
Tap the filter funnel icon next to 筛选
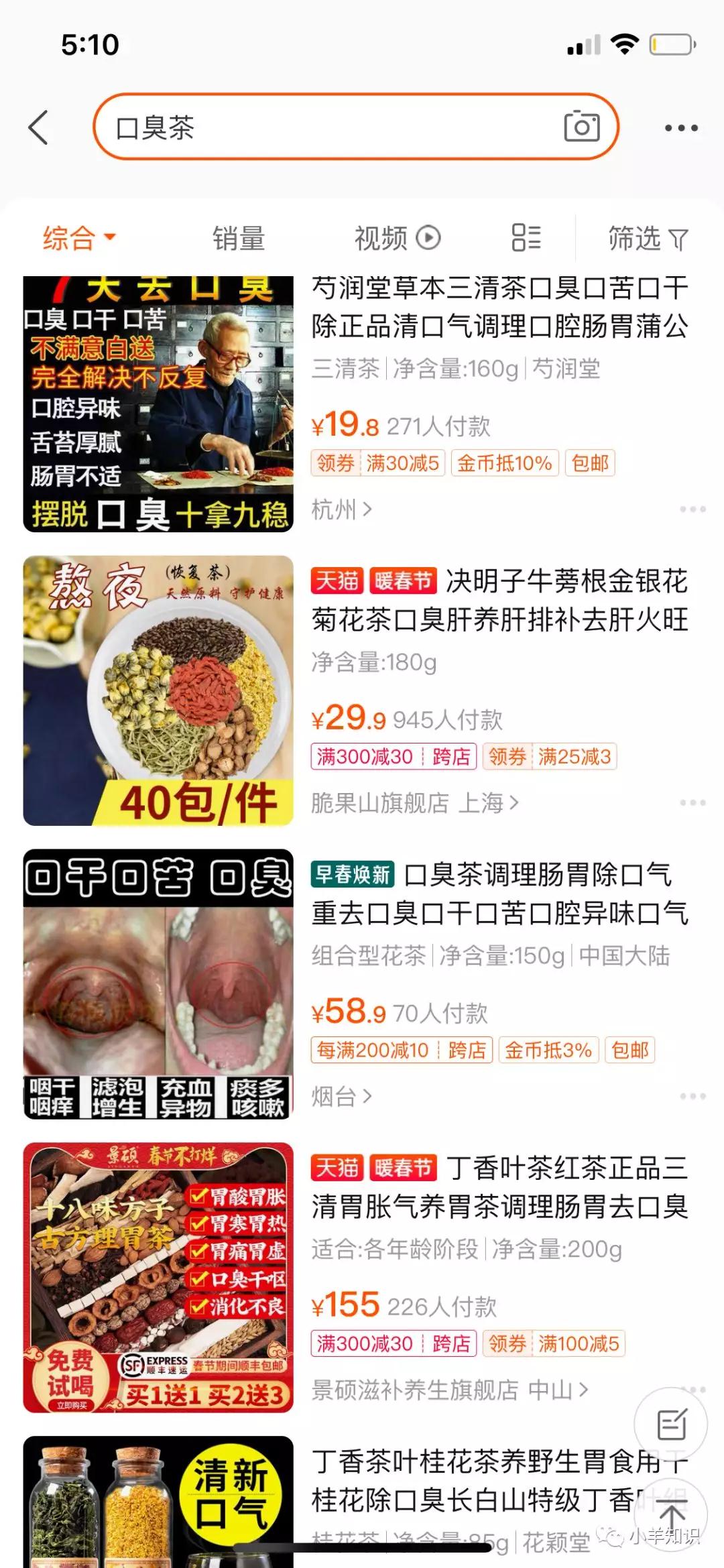point(679,239)
